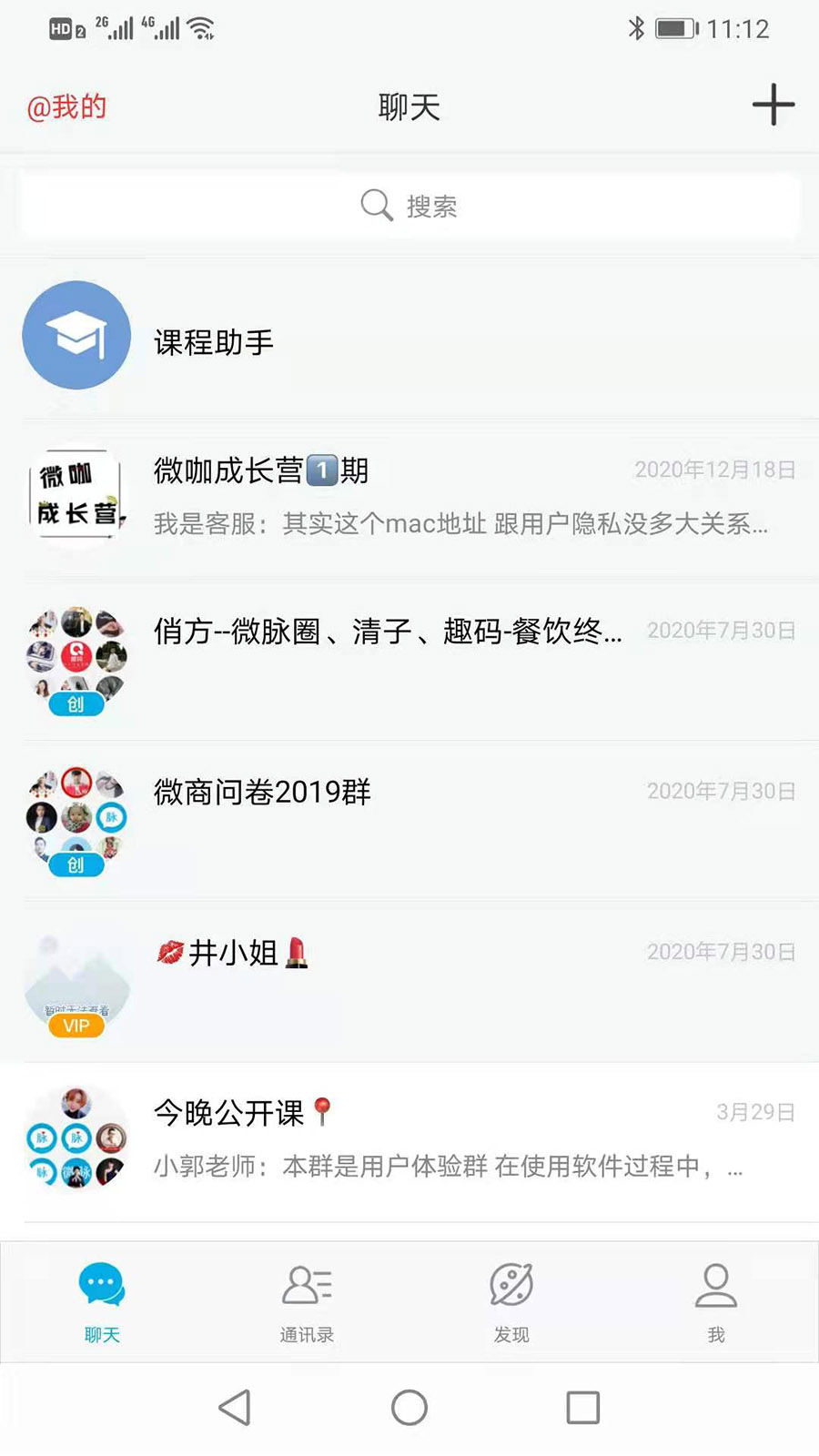Tap the 课程助手 graduation cap avatar
The height and width of the screenshot is (1456, 819).
(76, 335)
